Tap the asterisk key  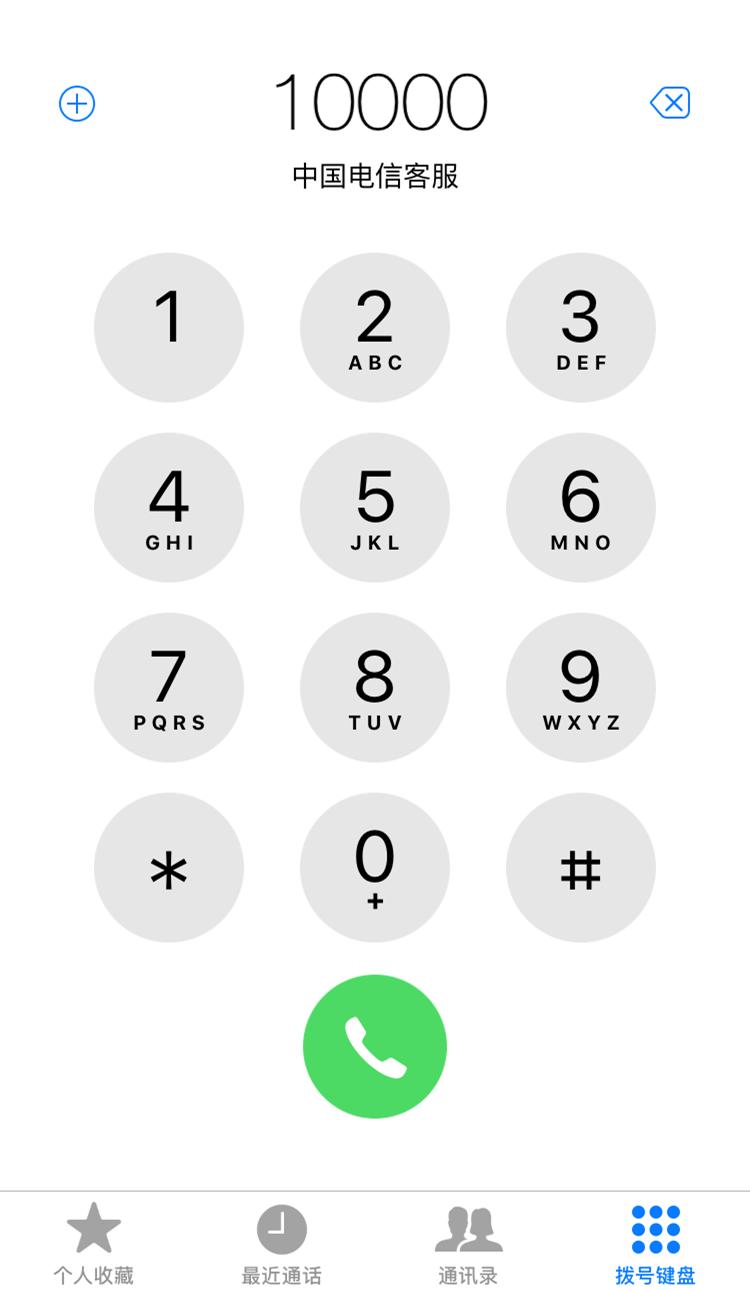(x=169, y=868)
